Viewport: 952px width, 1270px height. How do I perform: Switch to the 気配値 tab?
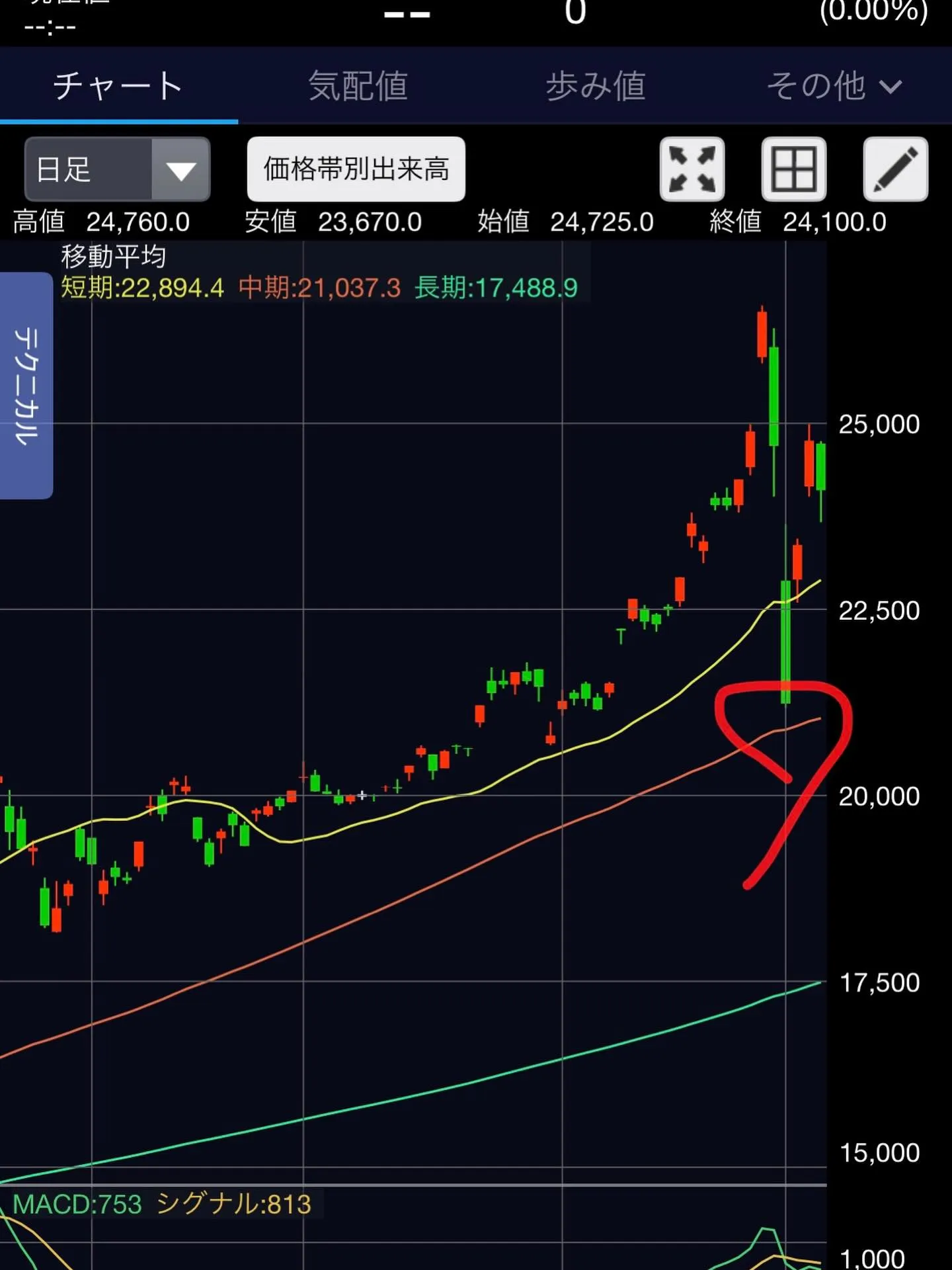coord(358,87)
